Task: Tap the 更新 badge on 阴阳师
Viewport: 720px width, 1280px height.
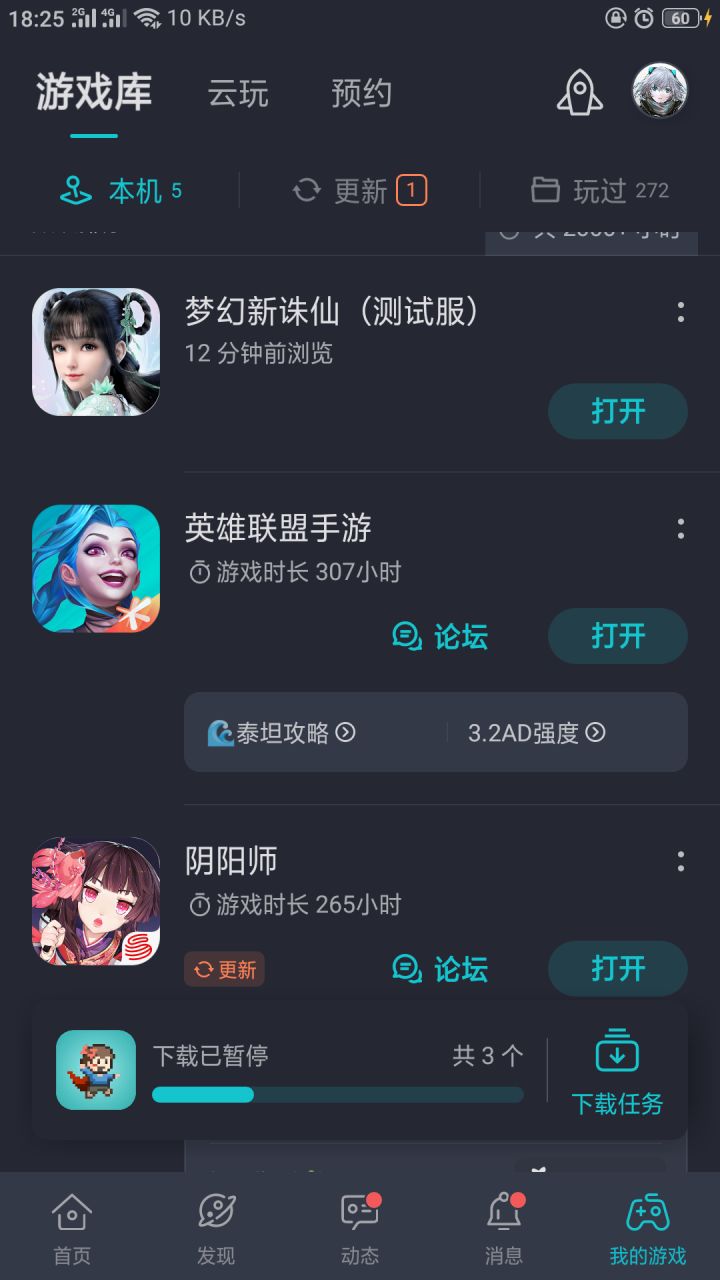Action: point(224,968)
